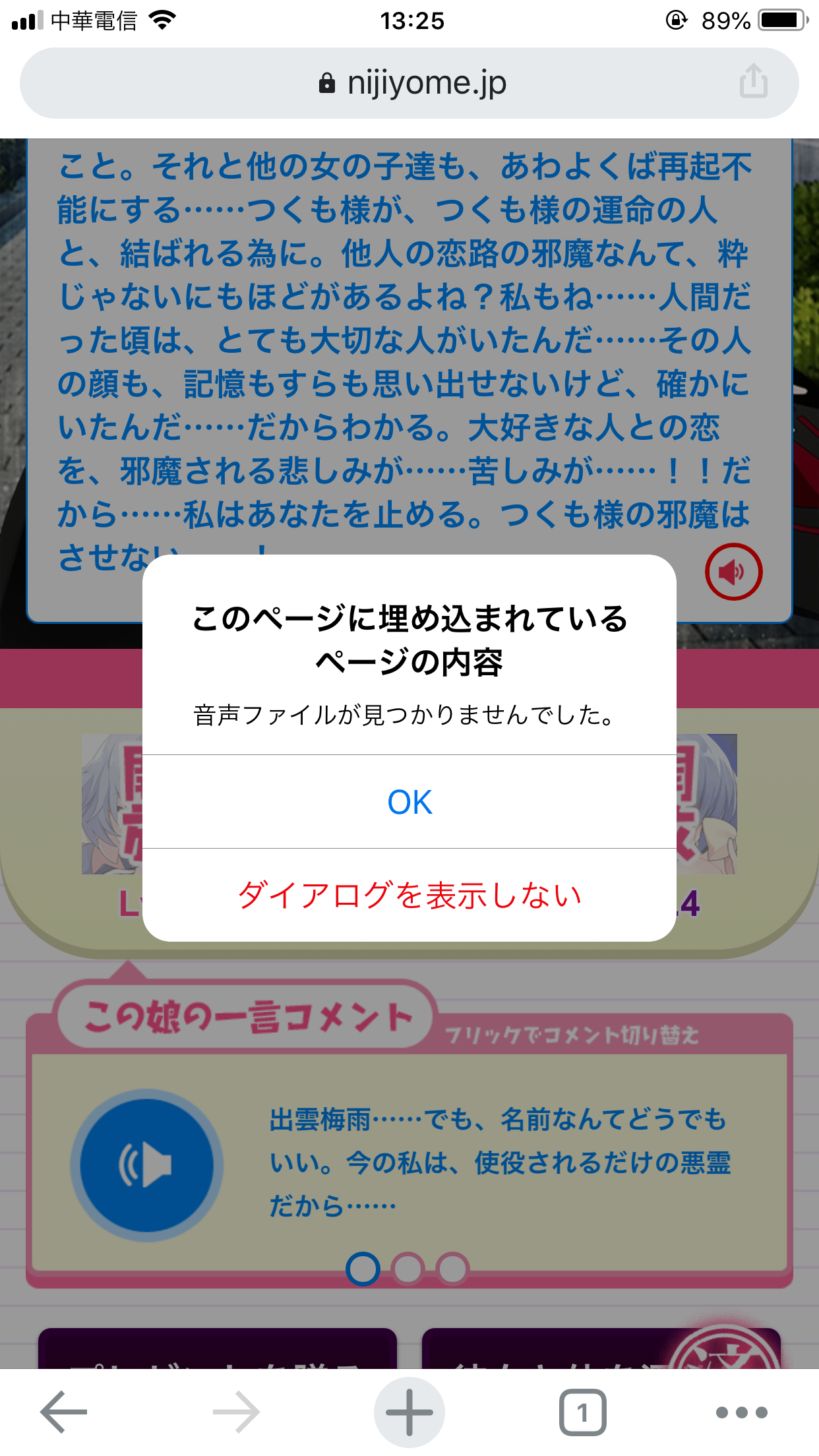Open a new tab with plus button
Viewport: 819px width, 1456px height.
pyautogui.click(x=409, y=1412)
